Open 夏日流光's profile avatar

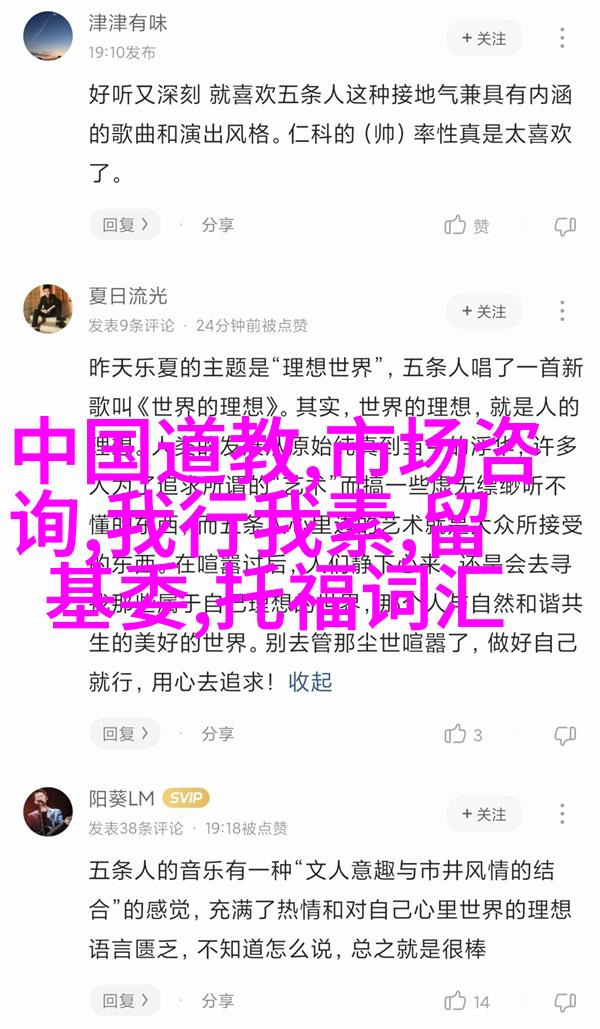(x=48, y=308)
